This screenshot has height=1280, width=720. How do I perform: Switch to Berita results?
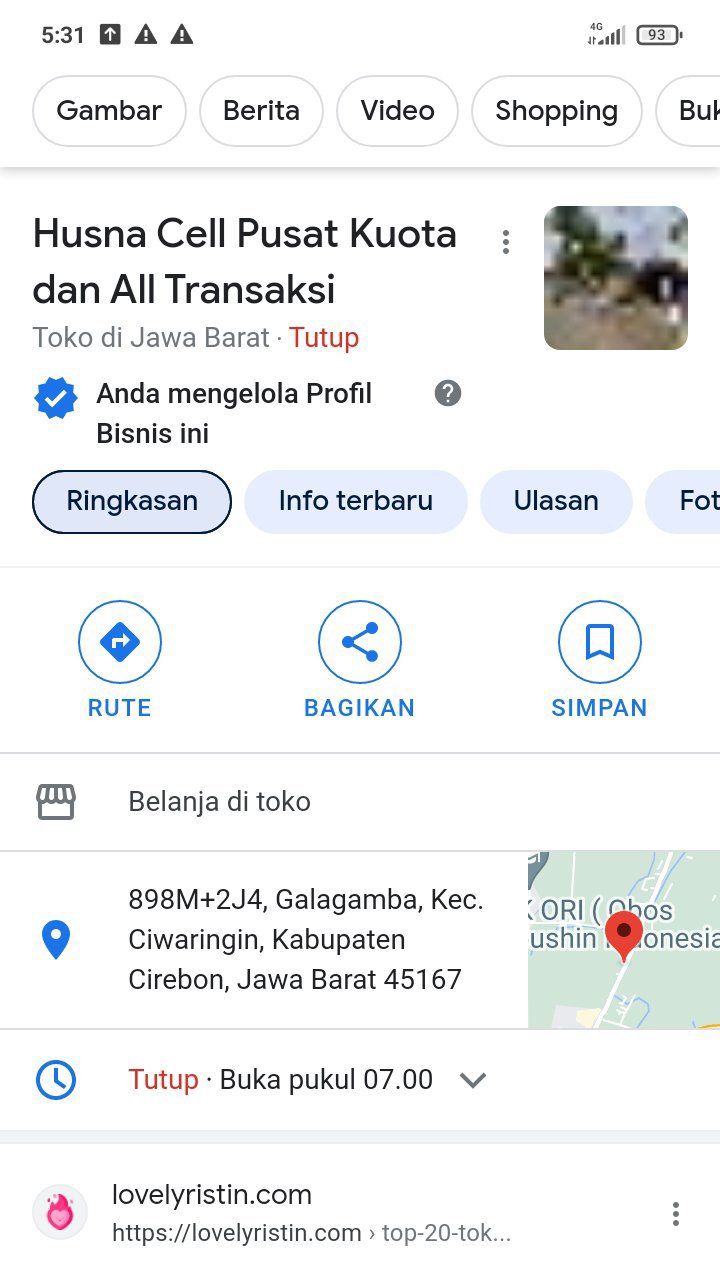tap(261, 111)
